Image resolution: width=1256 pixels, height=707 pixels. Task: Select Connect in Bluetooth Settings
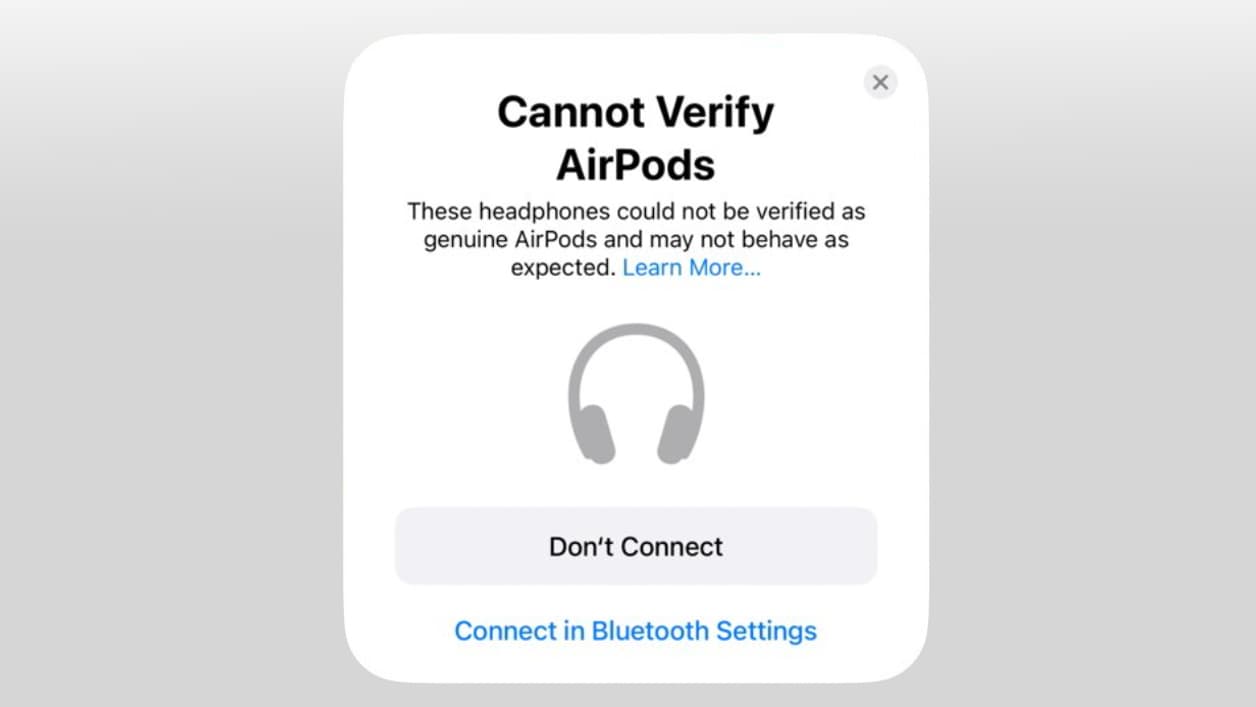tap(635, 631)
